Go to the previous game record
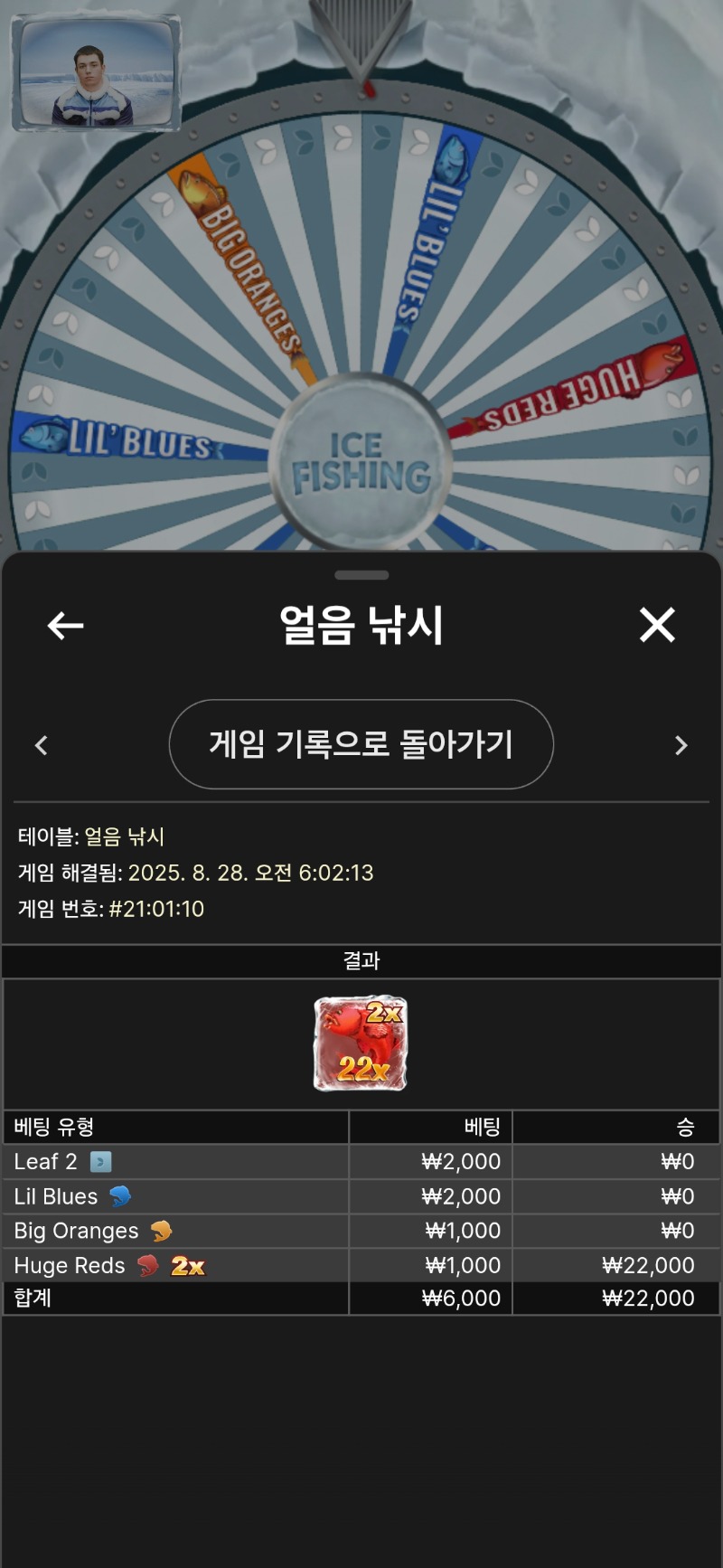The height and width of the screenshot is (1568, 723). coord(41,745)
